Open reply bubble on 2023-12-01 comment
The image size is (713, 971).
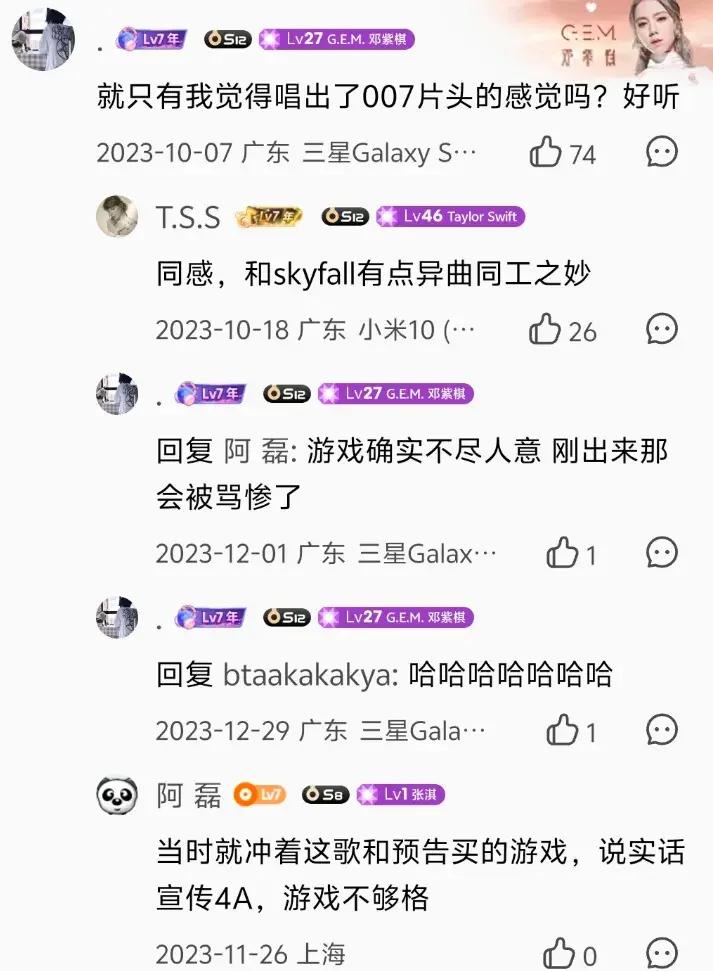(x=662, y=551)
